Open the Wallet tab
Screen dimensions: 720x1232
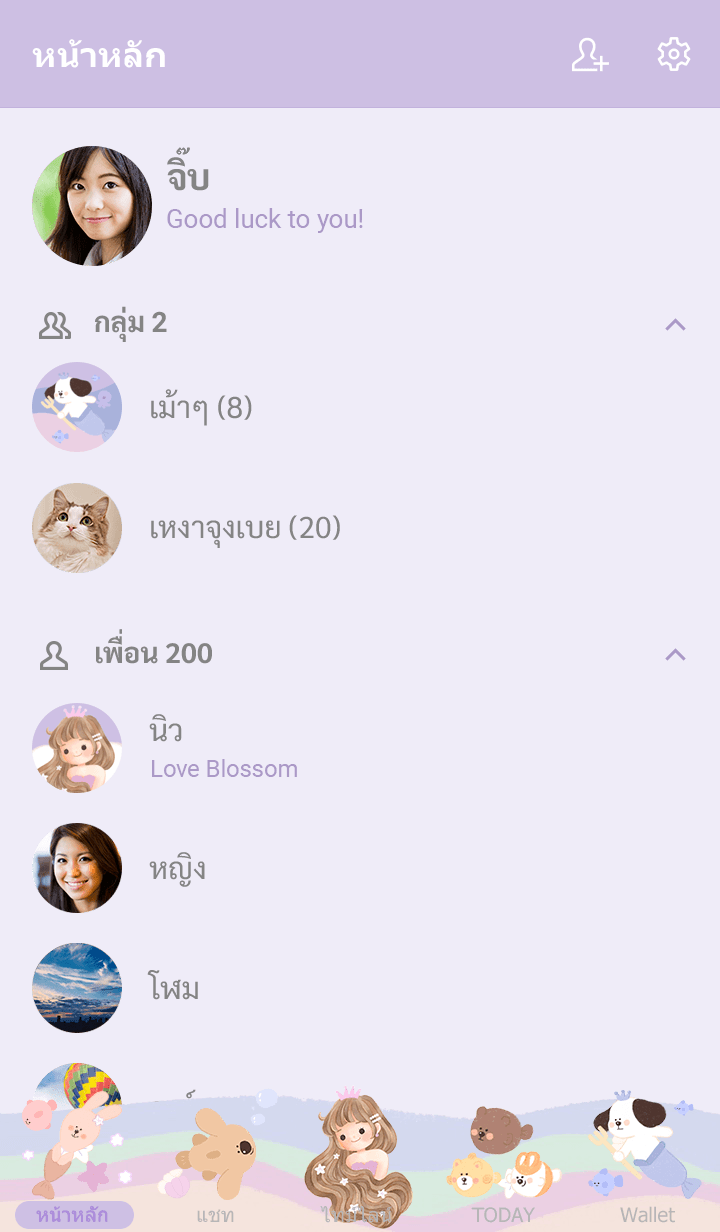point(647,1214)
